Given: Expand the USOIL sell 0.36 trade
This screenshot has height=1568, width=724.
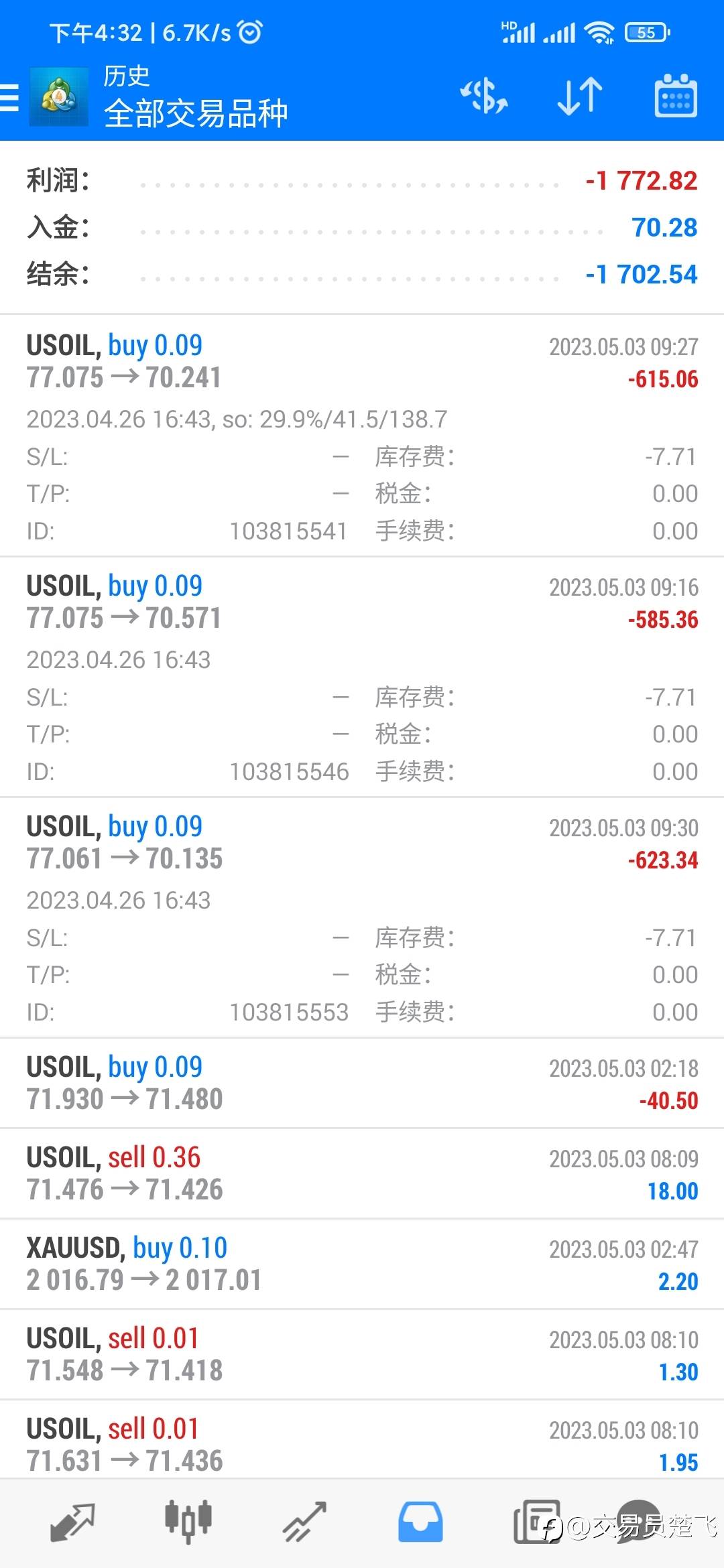Looking at the screenshot, I should [362, 1173].
